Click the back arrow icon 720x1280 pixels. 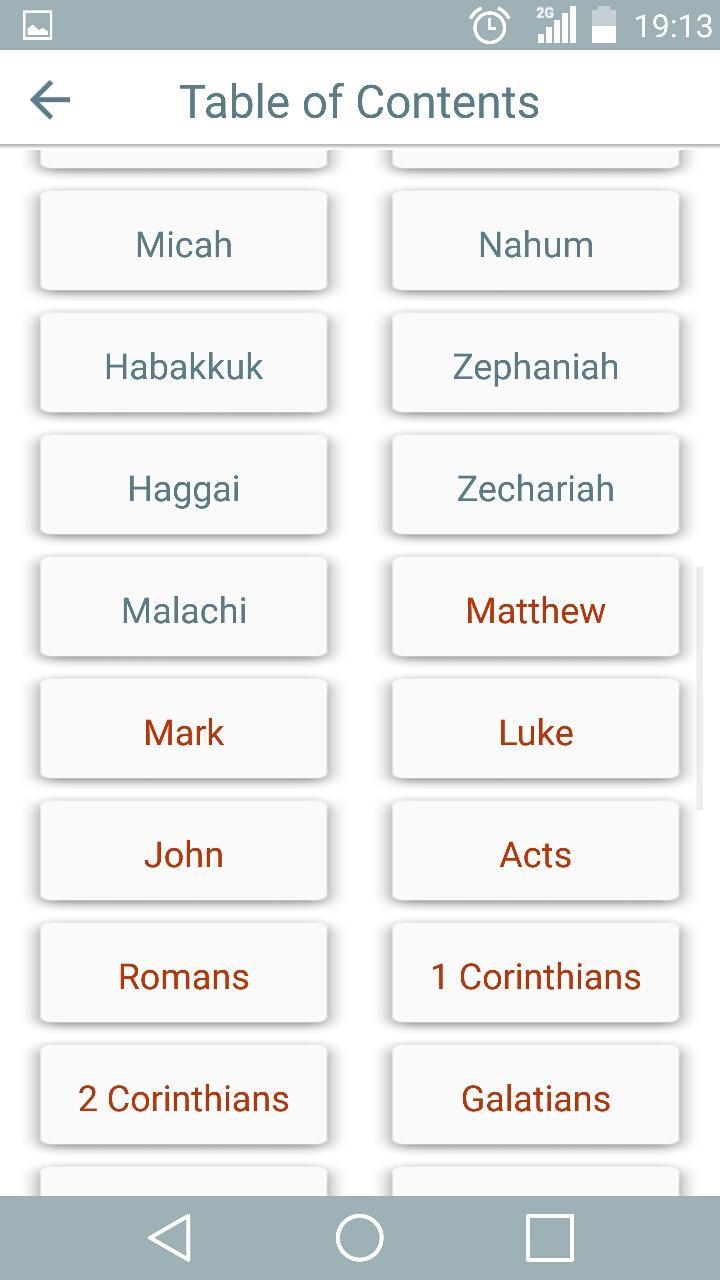(49, 99)
